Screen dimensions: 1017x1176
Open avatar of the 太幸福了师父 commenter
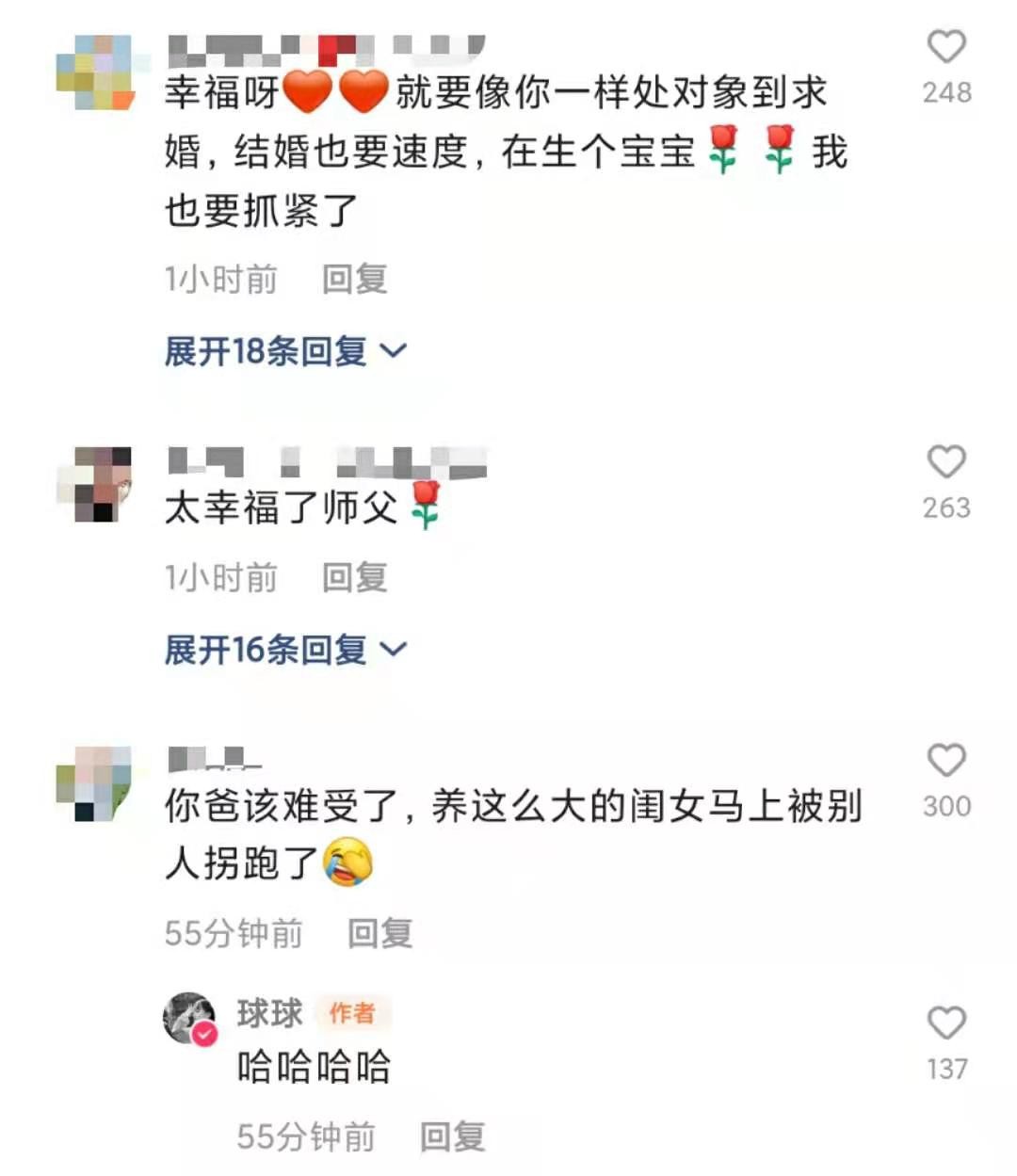pyautogui.click(x=95, y=484)
